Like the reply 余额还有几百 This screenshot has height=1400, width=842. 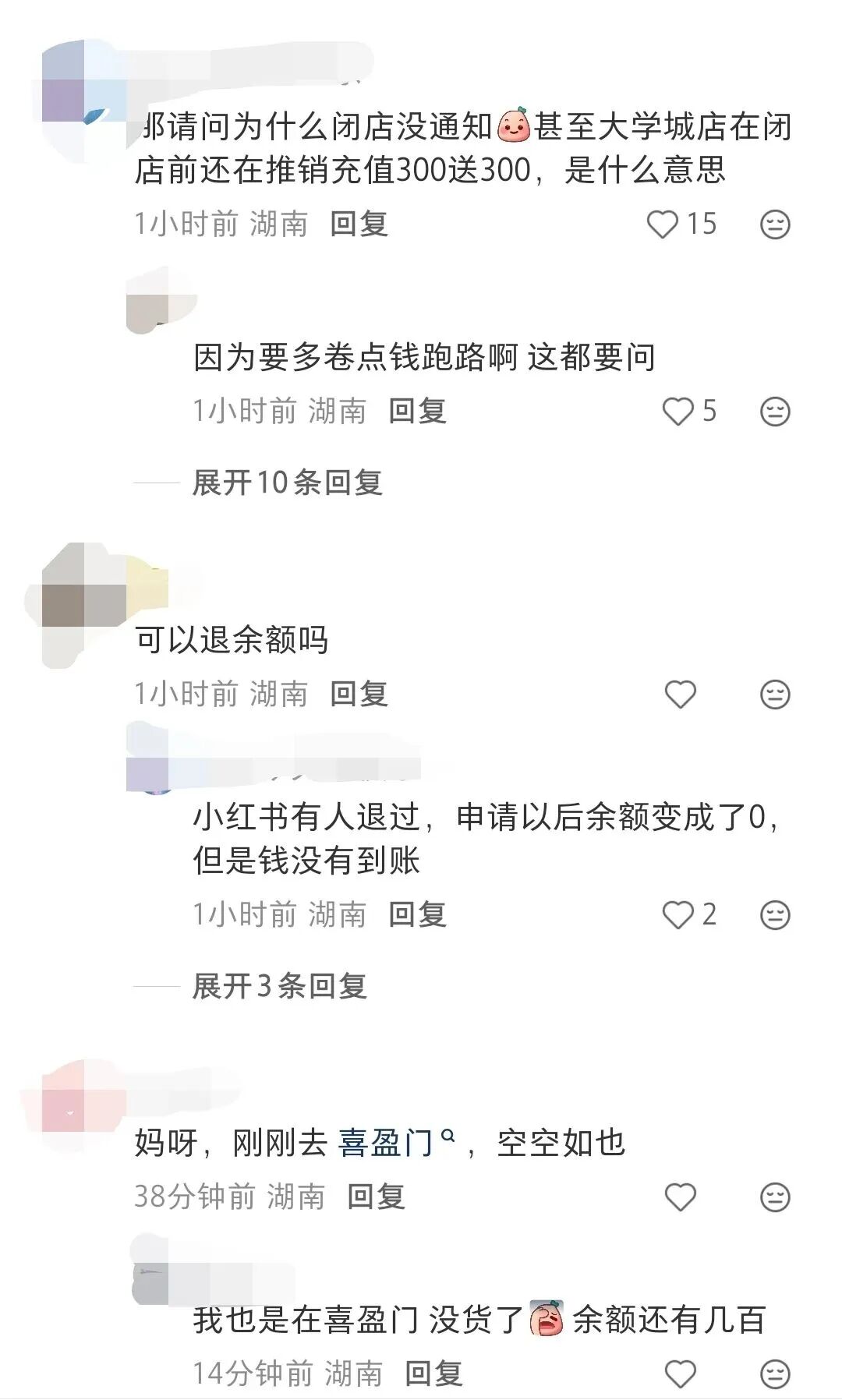680,1373
